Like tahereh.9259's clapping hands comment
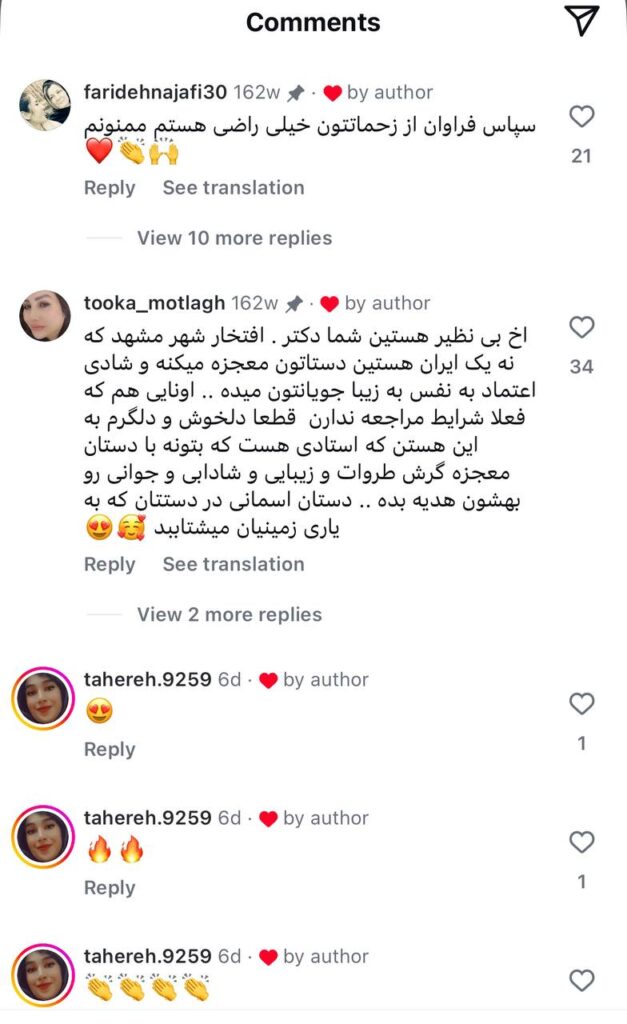 point(581,980)
